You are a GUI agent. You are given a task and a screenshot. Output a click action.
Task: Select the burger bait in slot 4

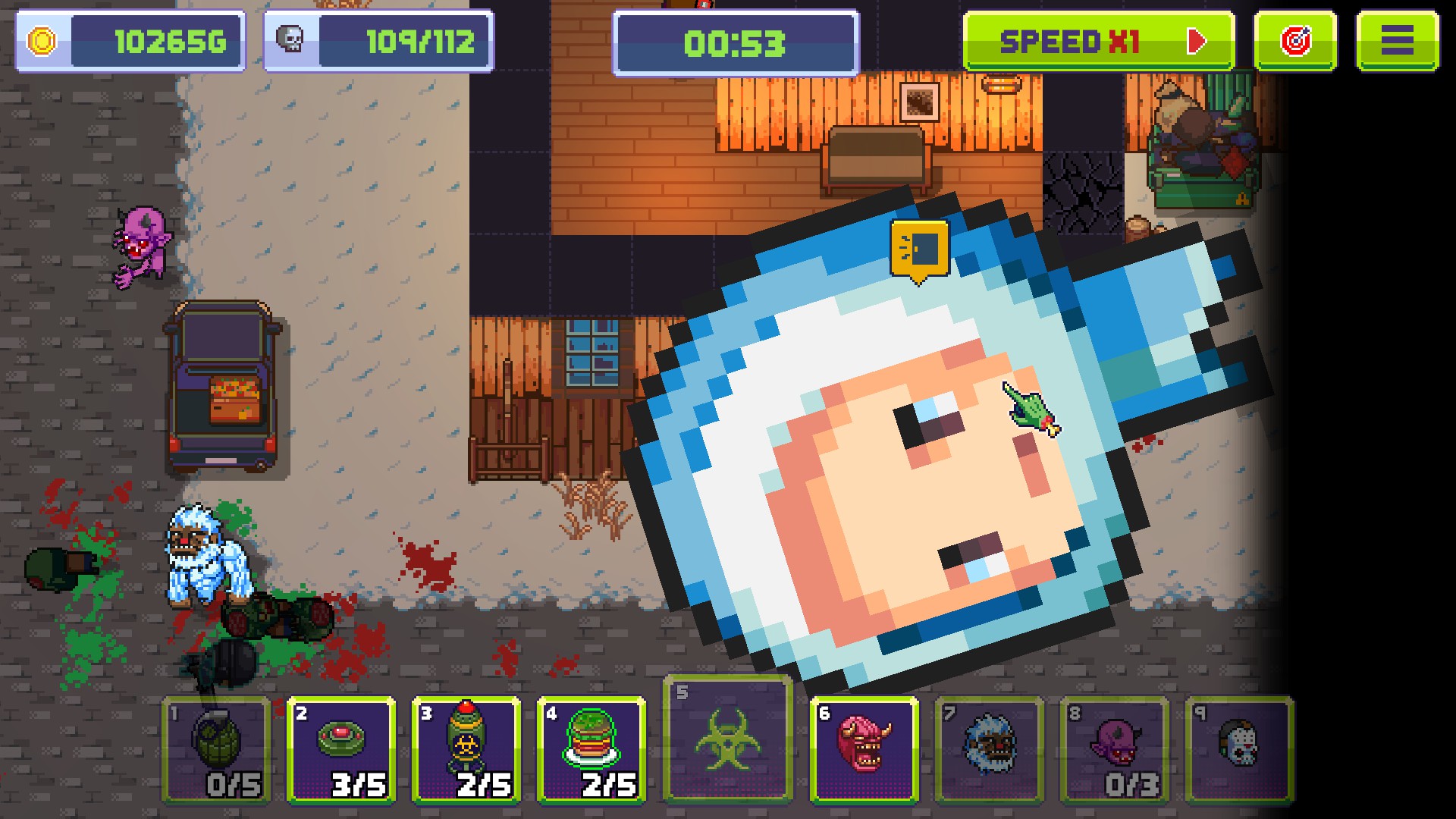click(591, 749)
